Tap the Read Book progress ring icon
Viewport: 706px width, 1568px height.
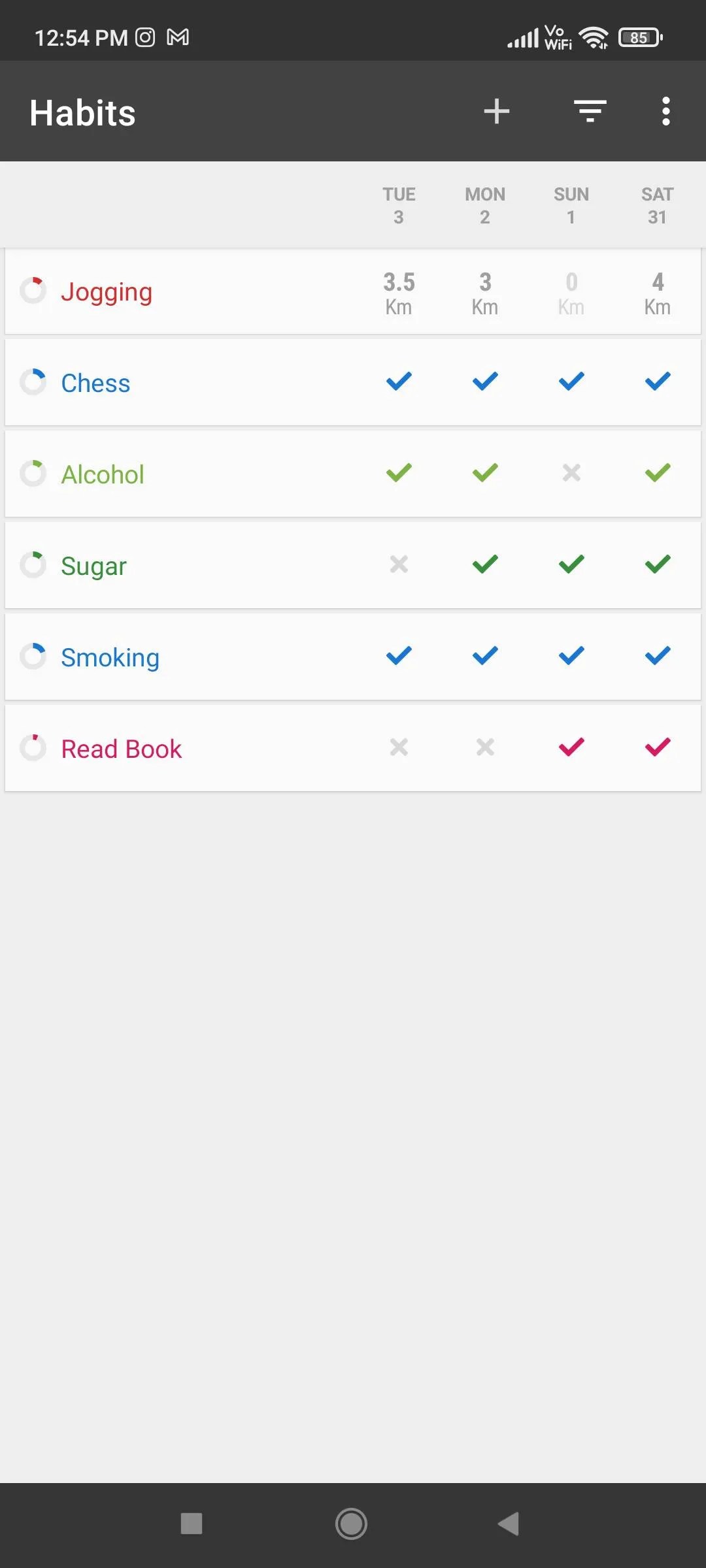point(34,748)
